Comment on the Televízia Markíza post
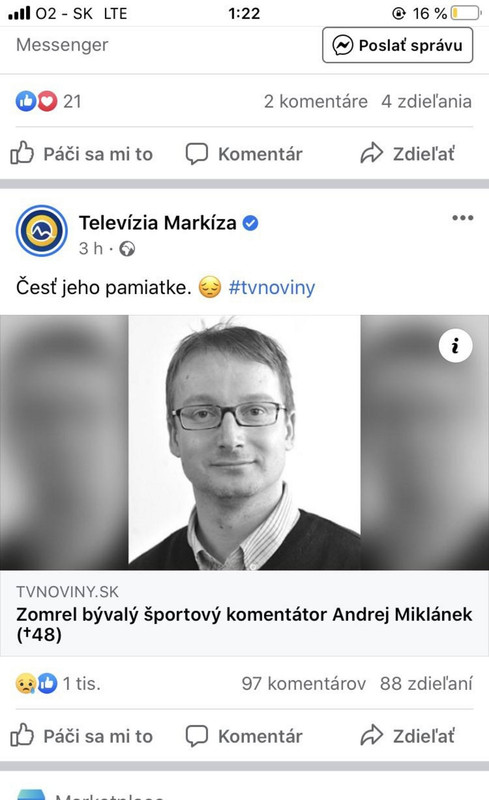The image size is (489, 800). point(244,736)
